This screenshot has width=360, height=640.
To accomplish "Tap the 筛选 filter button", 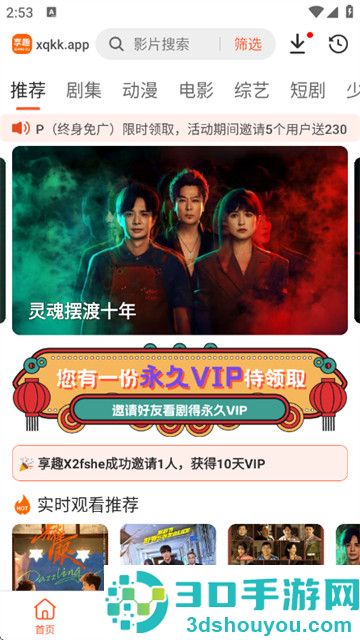I will [248, 44].
